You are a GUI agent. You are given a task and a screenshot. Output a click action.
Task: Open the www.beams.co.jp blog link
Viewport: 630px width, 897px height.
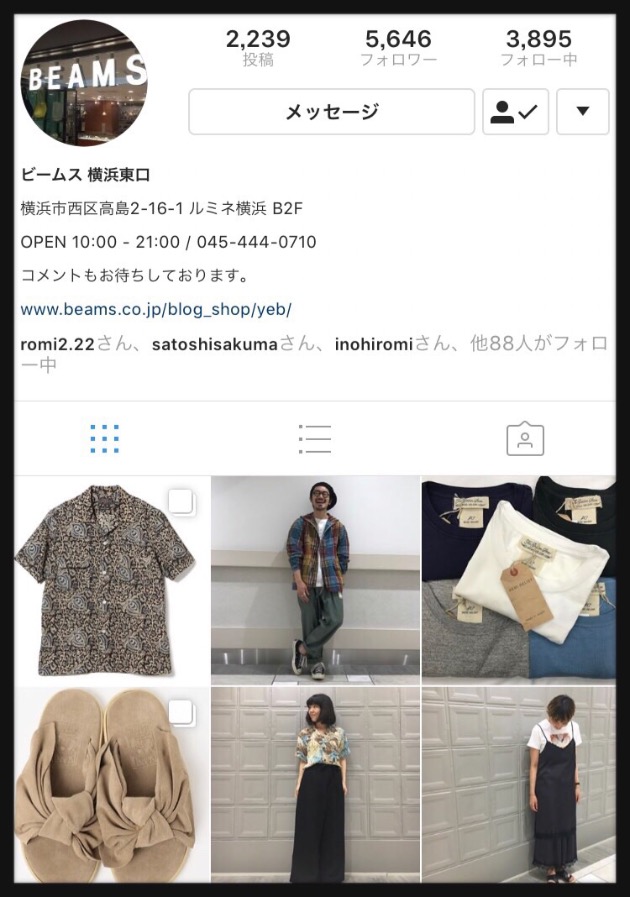[x=156, y=309]
